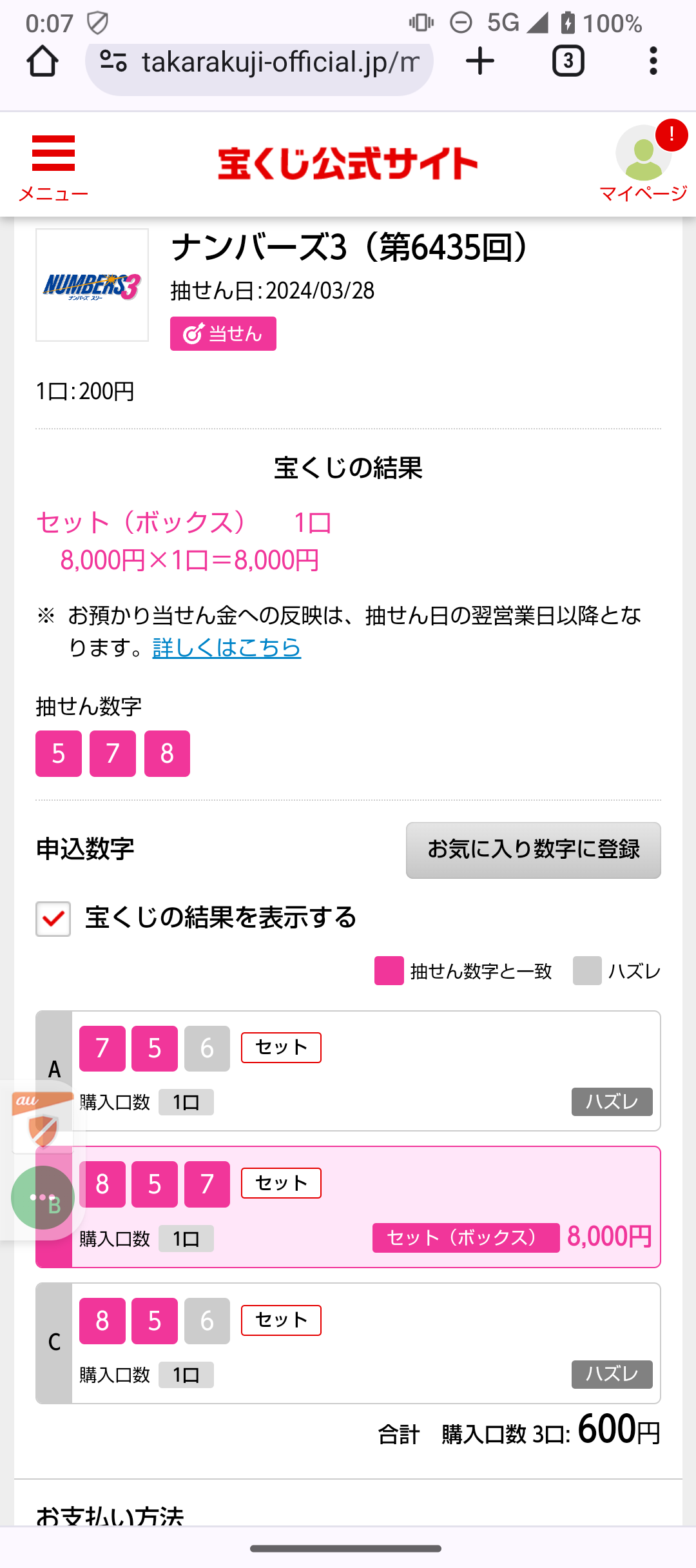Open a new browser tab
The height and width of the screenshot is (1568, 696).
point(480,61)
